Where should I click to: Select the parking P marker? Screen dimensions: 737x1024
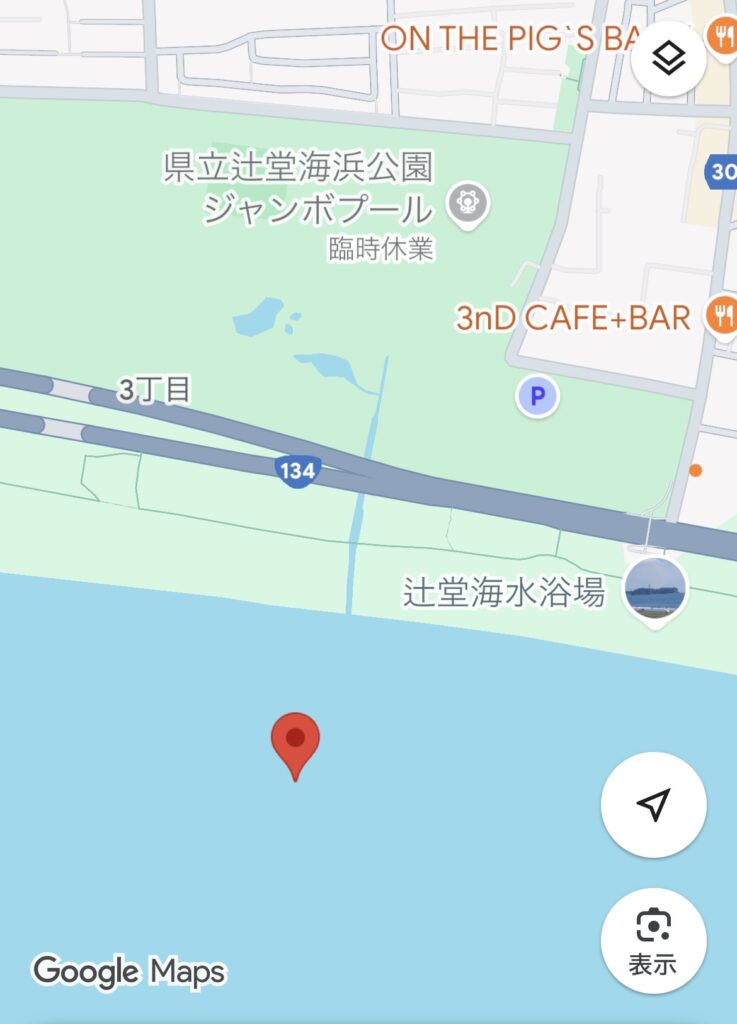[x=537, y=398]
